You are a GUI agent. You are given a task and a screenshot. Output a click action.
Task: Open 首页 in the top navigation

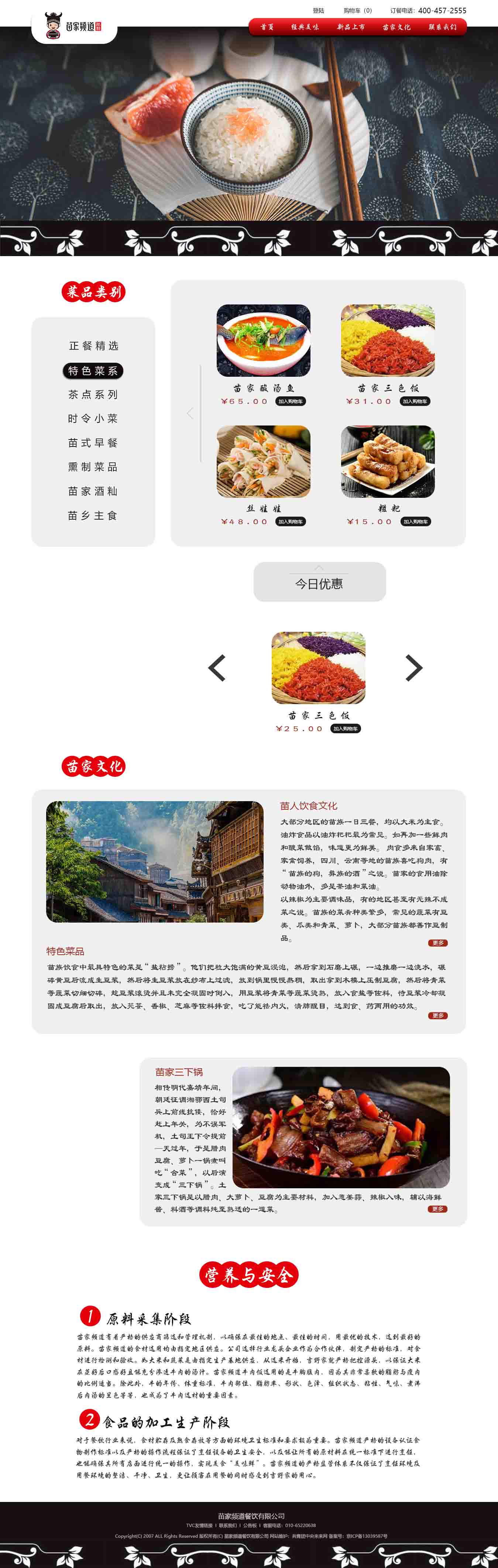267,27
